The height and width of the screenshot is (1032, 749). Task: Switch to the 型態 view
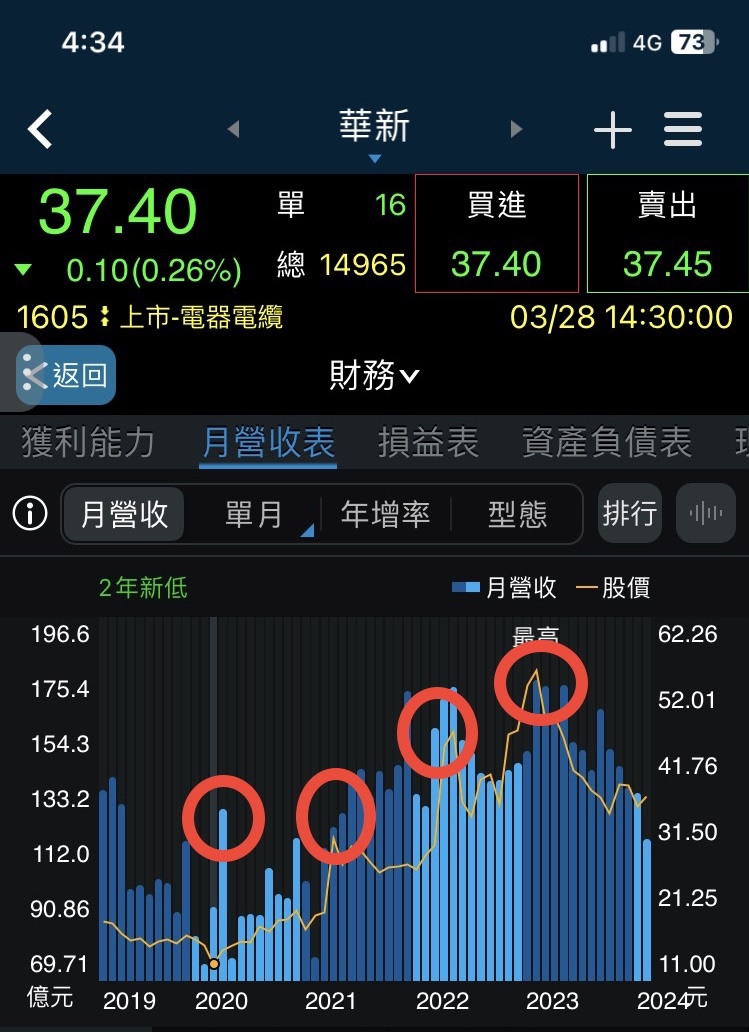tap(517, 514)
